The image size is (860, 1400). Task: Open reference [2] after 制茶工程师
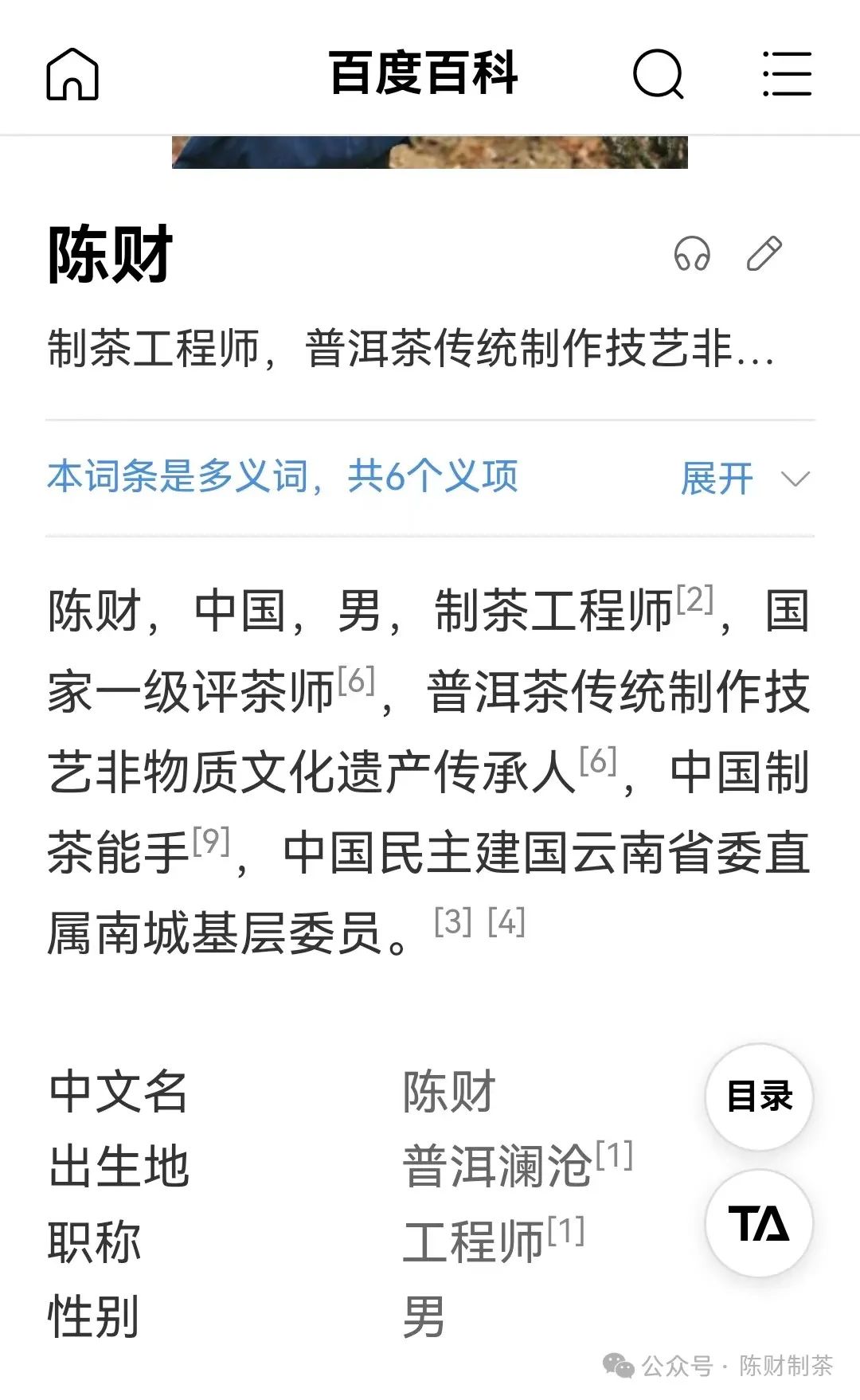coord(694,600)
